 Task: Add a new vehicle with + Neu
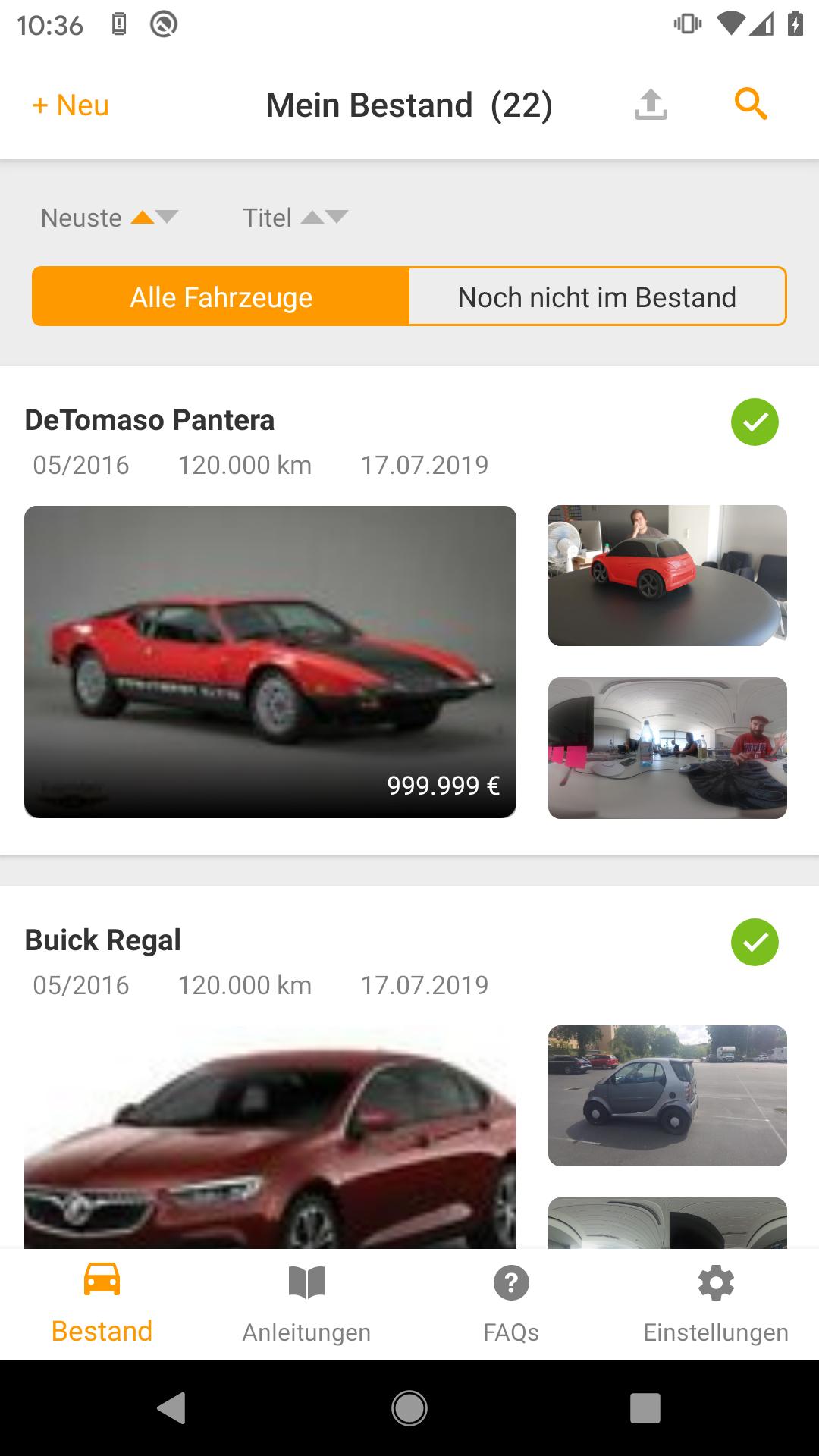pyautogui.click(x=71, y=105)
